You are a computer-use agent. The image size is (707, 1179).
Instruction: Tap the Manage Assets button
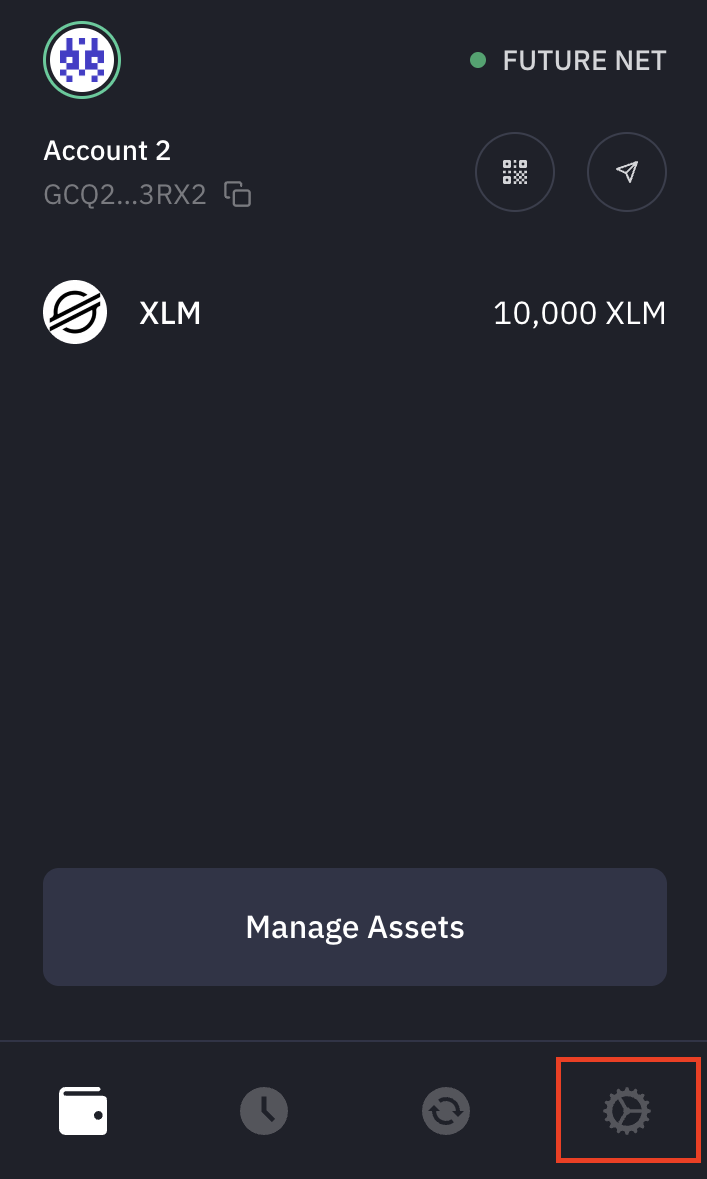pyautogui.click(x=354, y=927)
